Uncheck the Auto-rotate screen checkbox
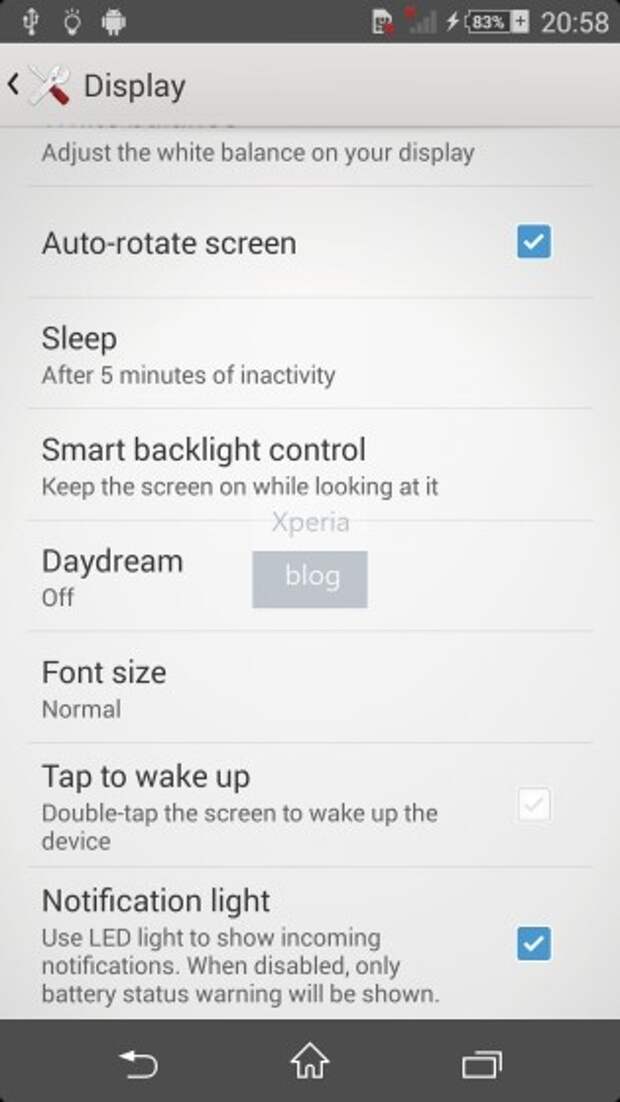 (534, 242)
